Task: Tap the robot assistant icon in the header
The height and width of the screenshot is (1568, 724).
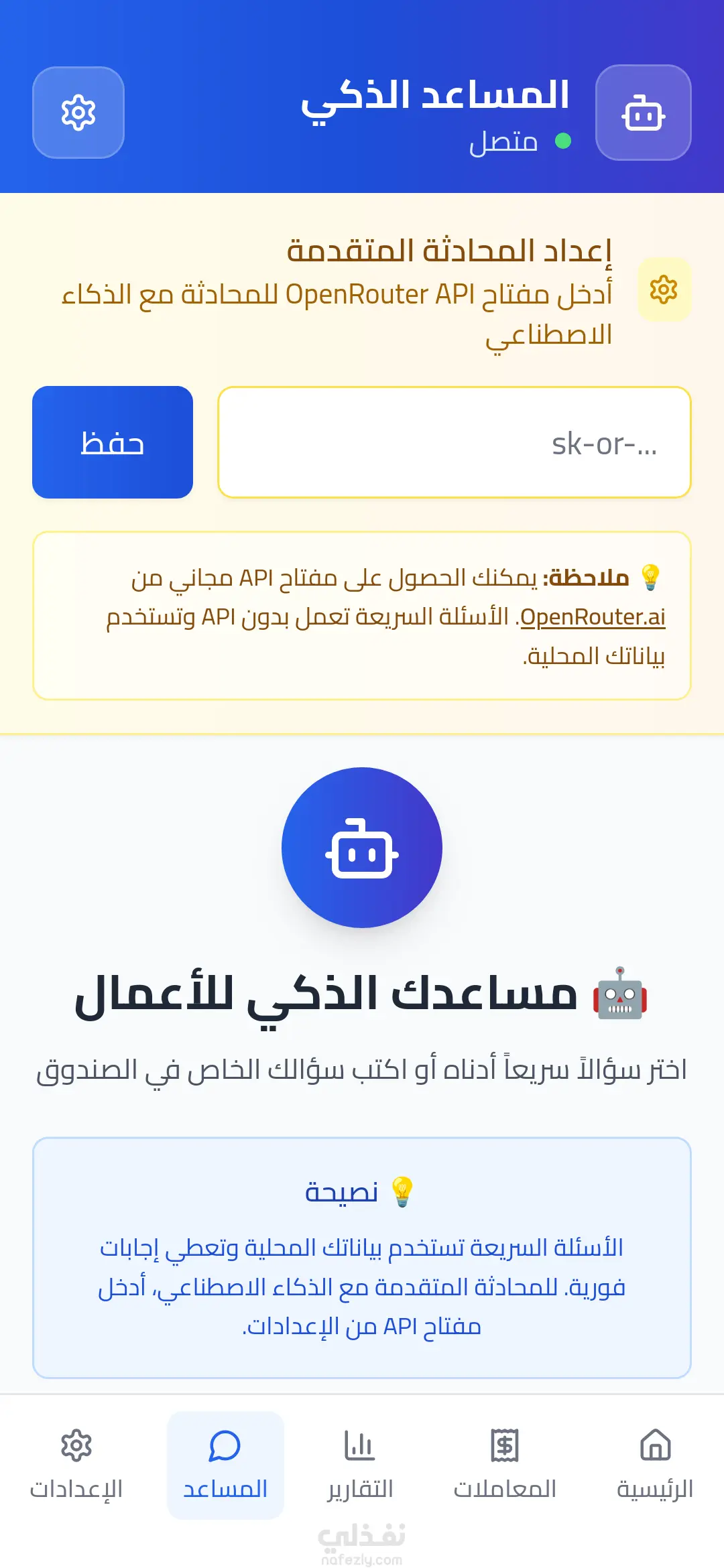Action: (x=643, y=113)
